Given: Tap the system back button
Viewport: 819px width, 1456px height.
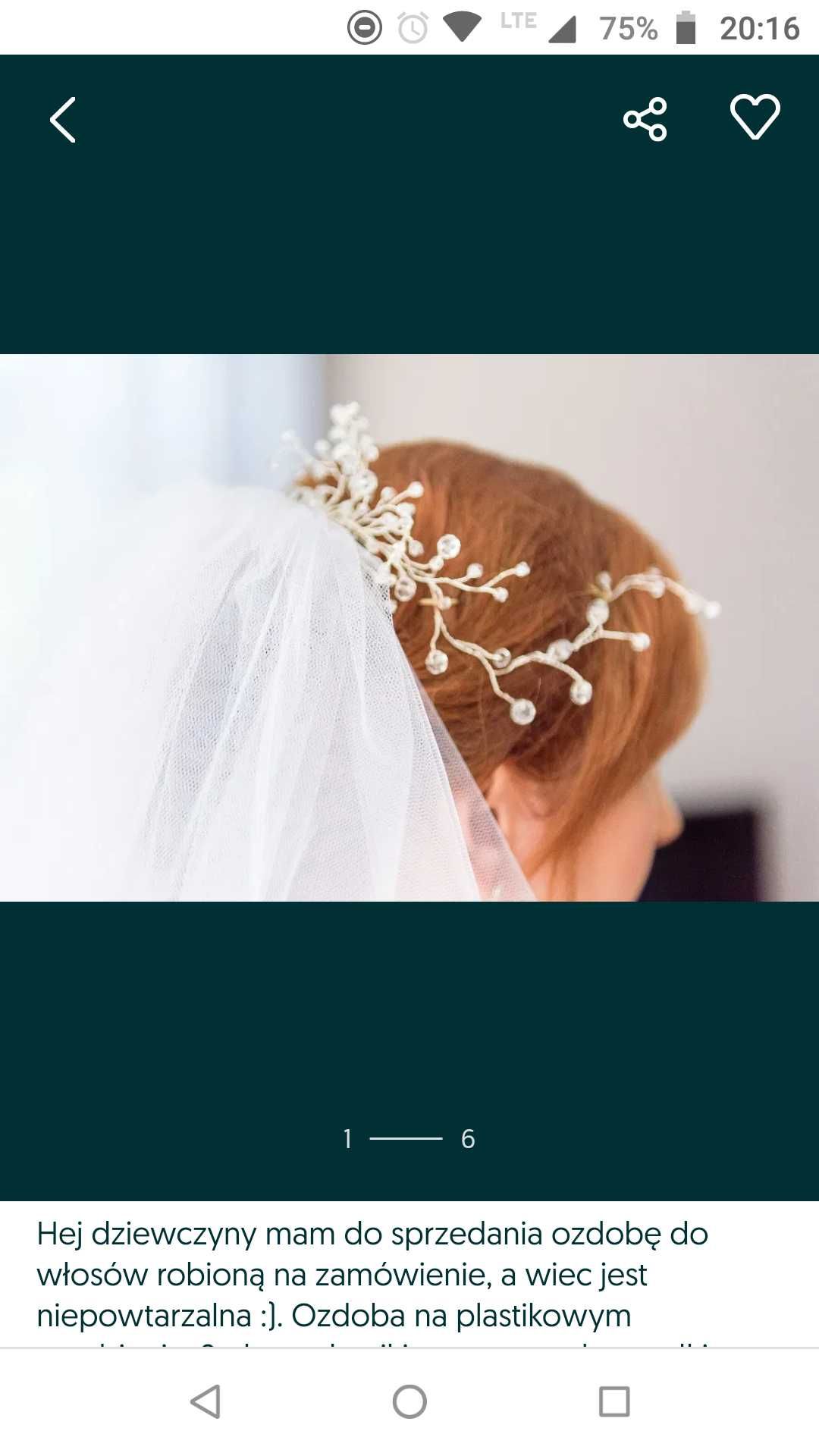Looking at the screenshot, I should [206, 1401].
